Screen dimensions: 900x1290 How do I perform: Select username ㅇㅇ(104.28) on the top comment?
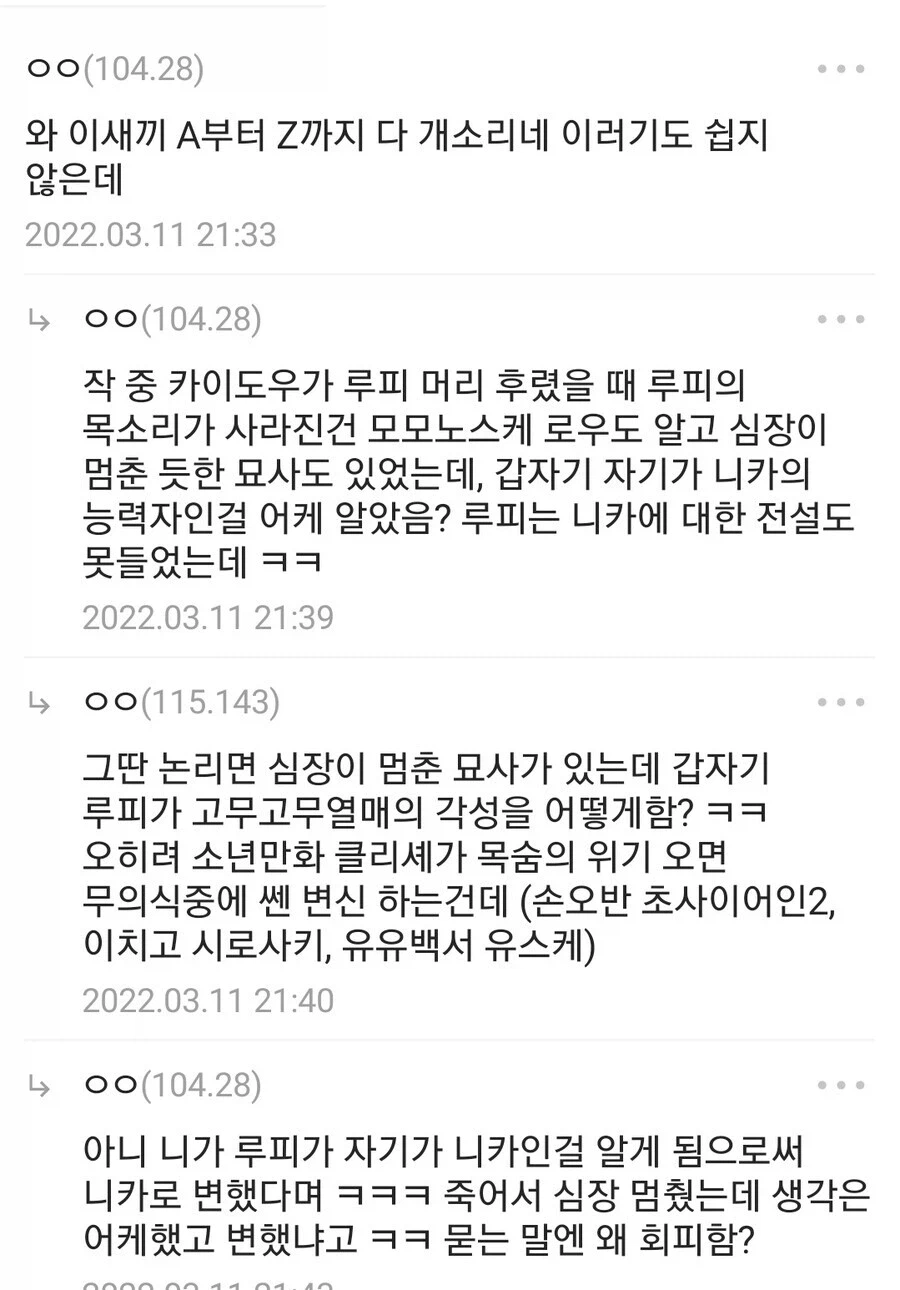(103, 68)
